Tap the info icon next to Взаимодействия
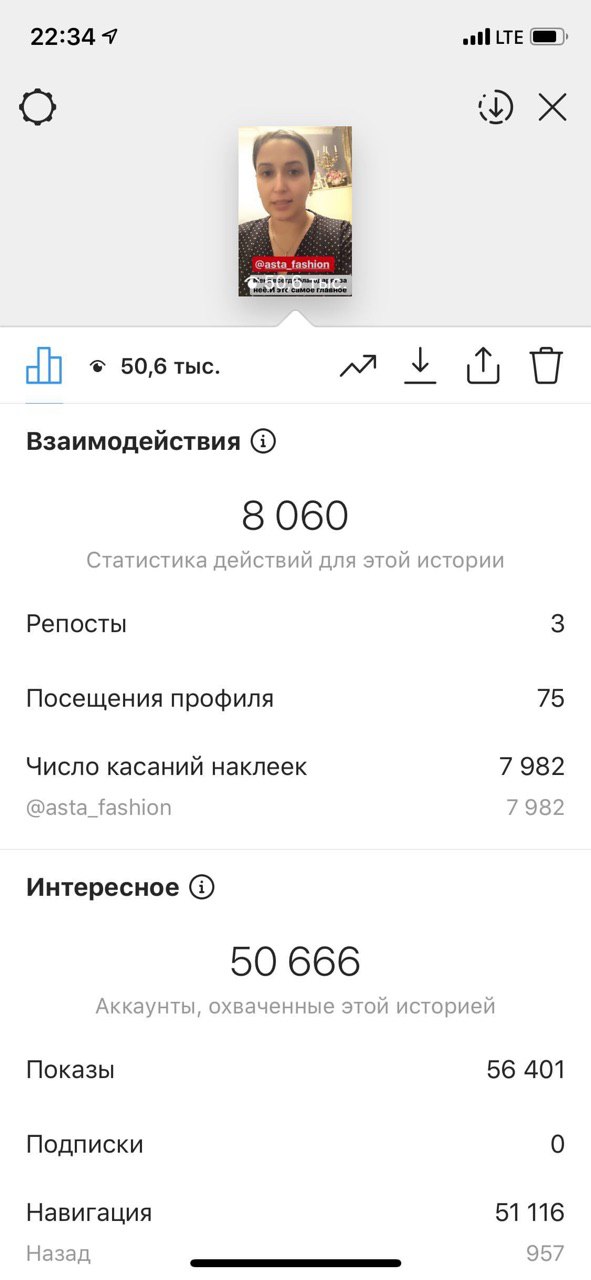 click(263, 441)
